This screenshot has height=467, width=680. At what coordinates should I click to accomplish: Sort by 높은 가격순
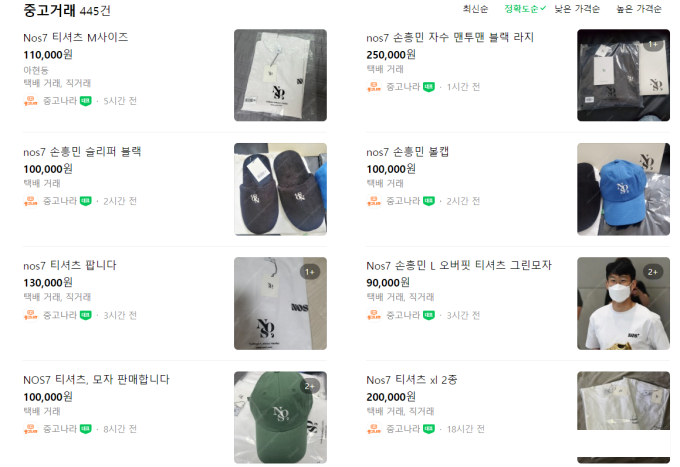click(x=638, y=9)
